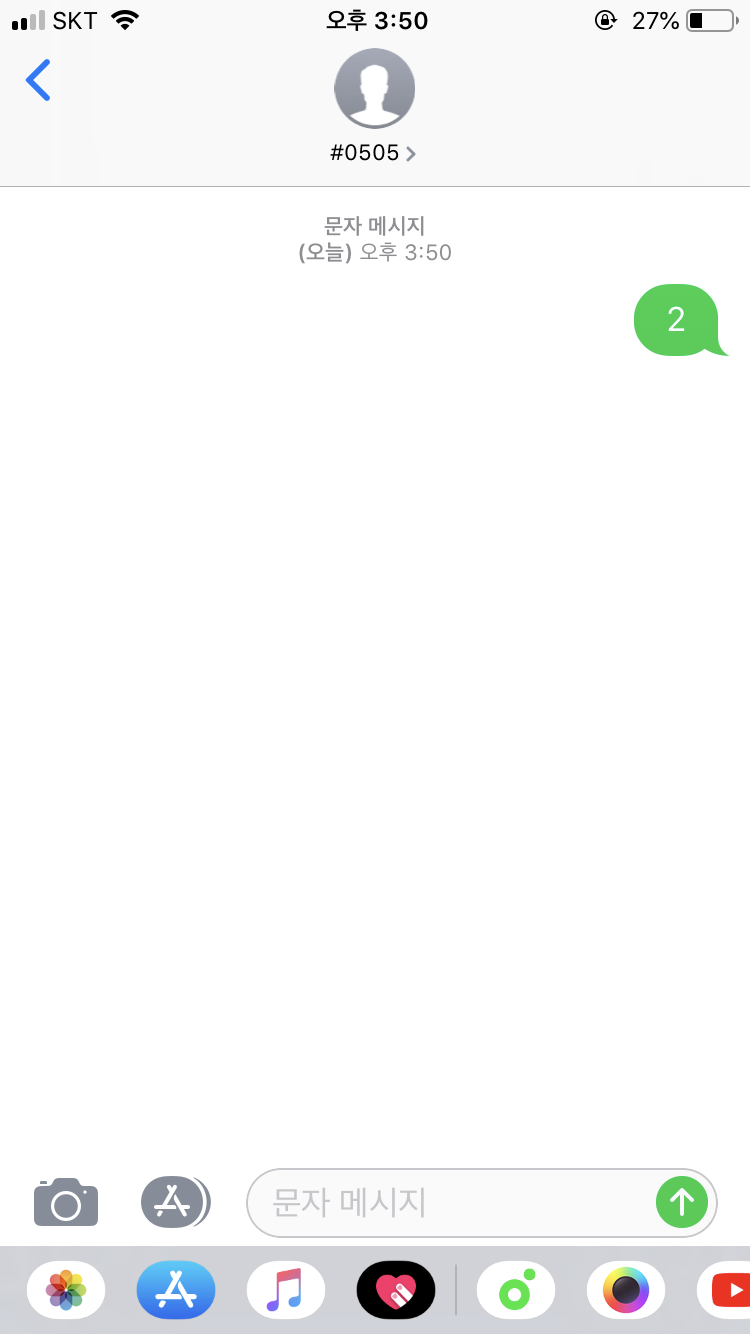Open the color wheel app icon
The image size is (750, 1334).
626,1290
